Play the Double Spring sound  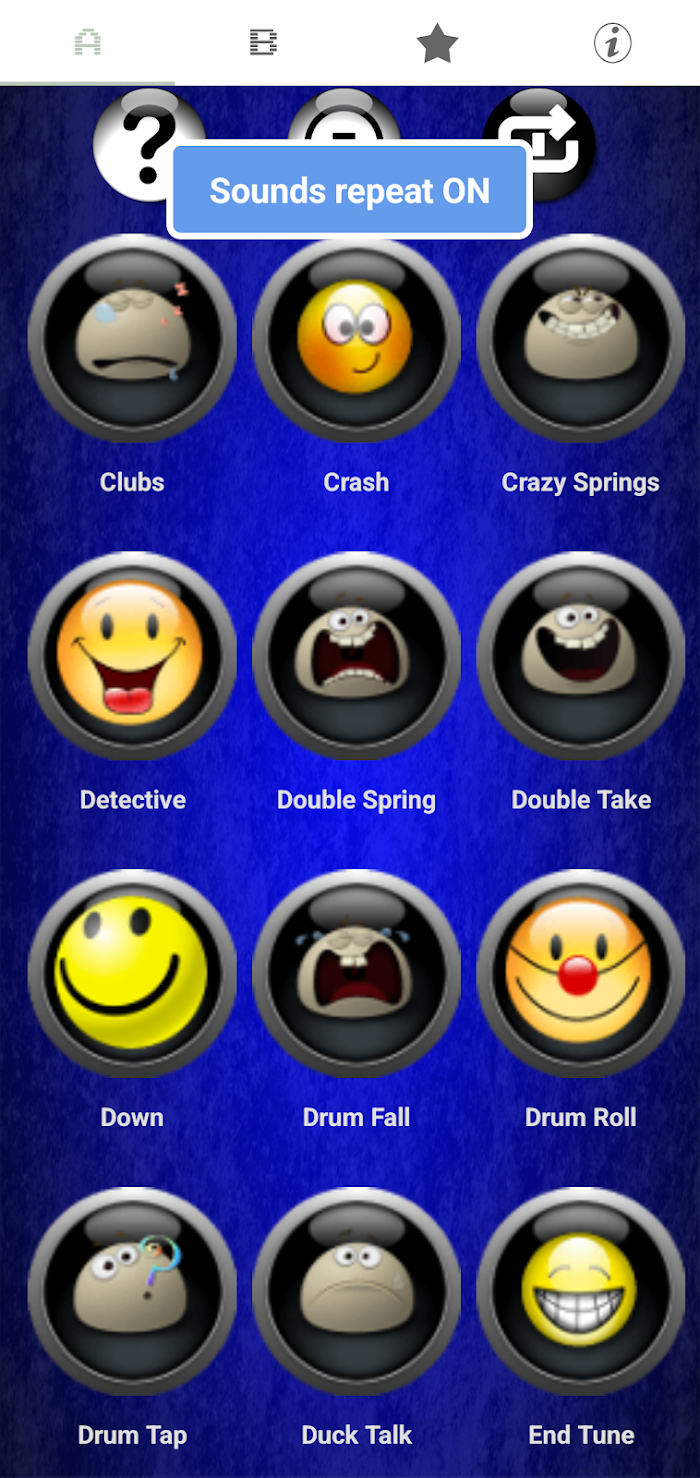[356, 656]
